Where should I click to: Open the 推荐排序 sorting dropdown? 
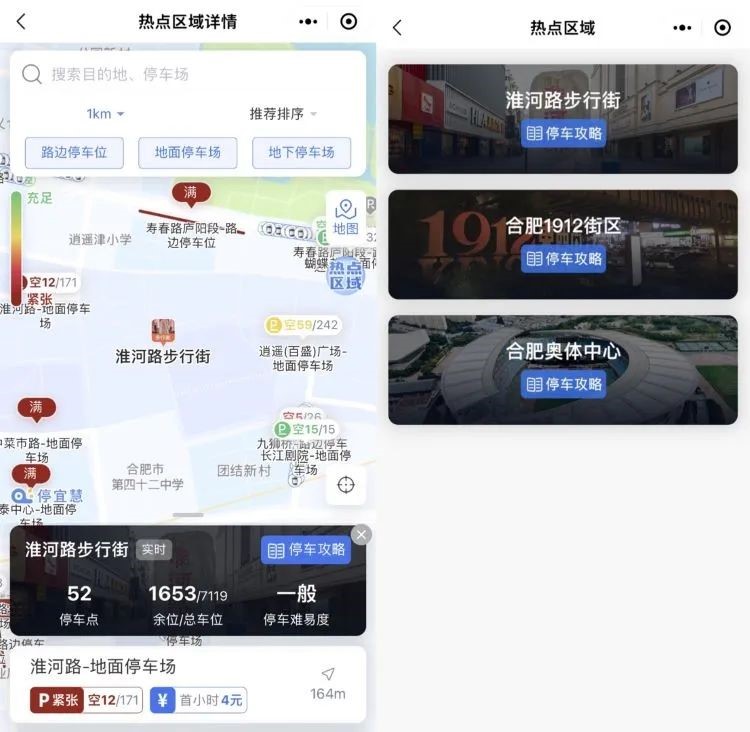coord(283,114)
